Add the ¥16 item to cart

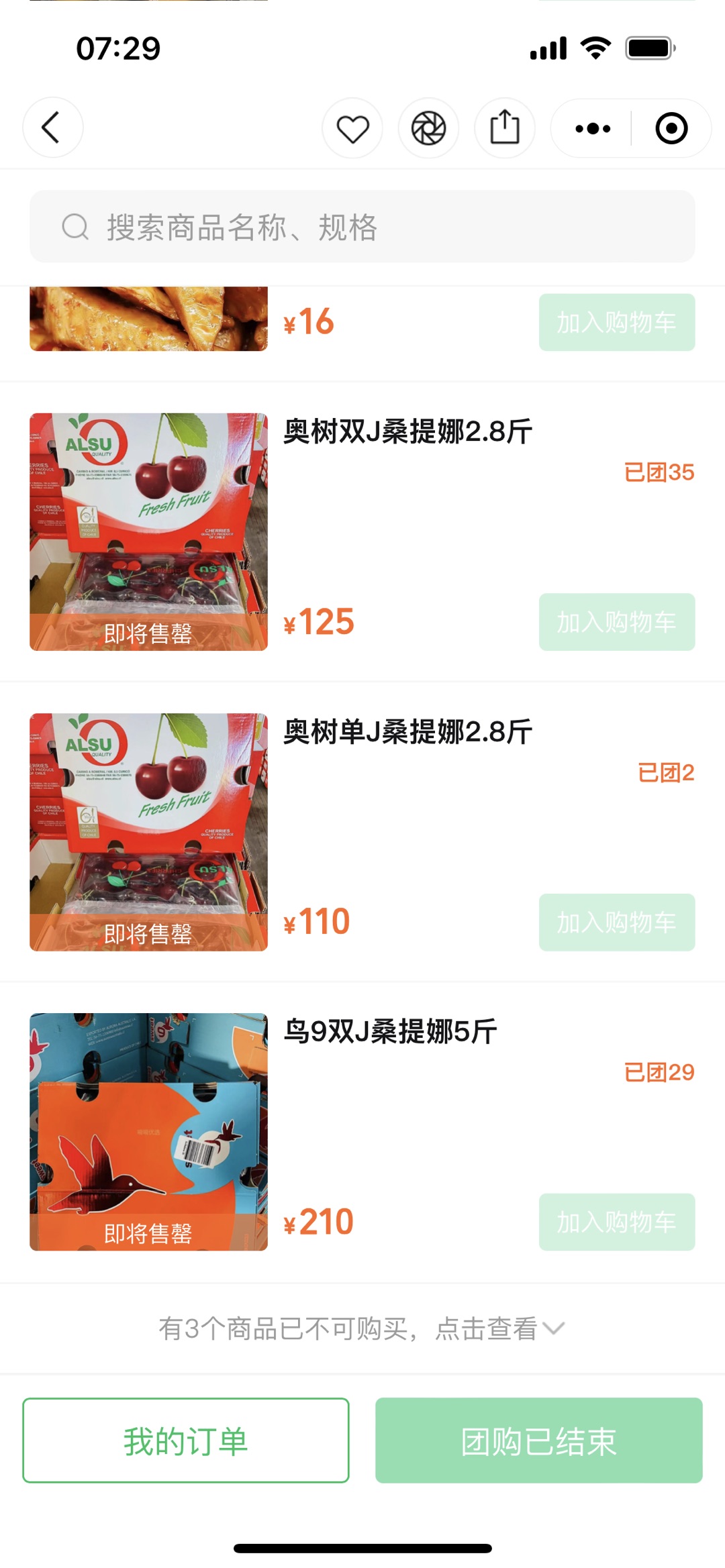616,322
